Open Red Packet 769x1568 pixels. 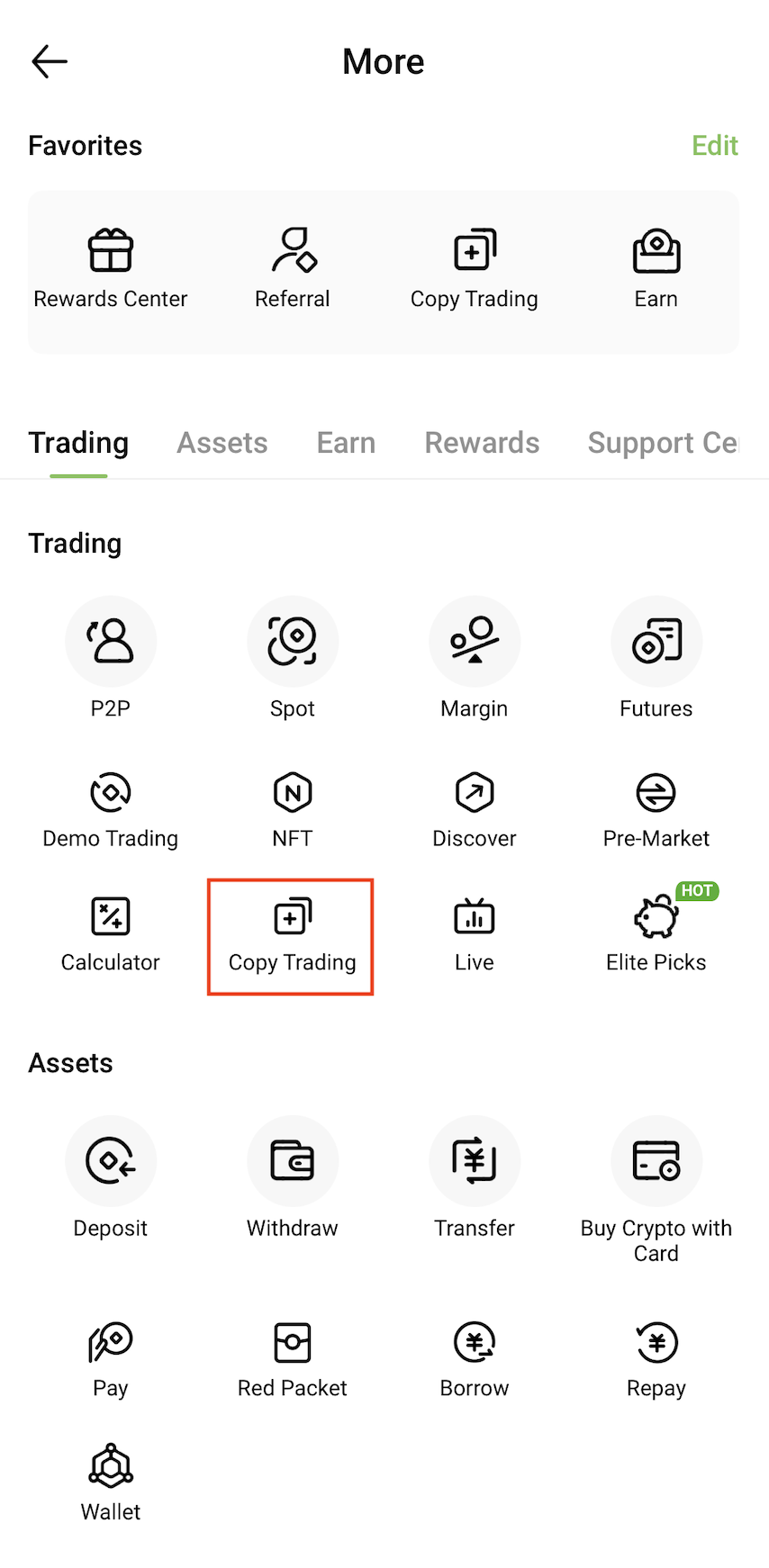(293, 1359)
